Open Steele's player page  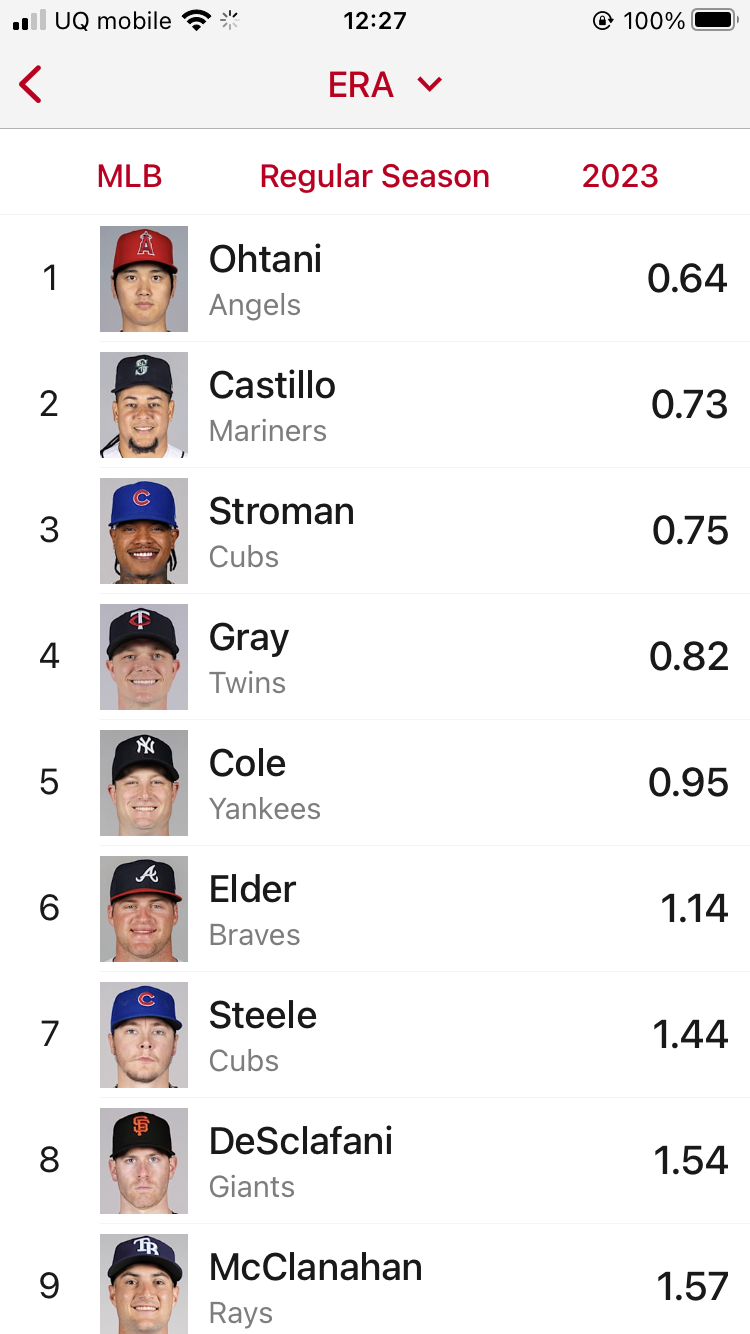[x=375, y=1034]
